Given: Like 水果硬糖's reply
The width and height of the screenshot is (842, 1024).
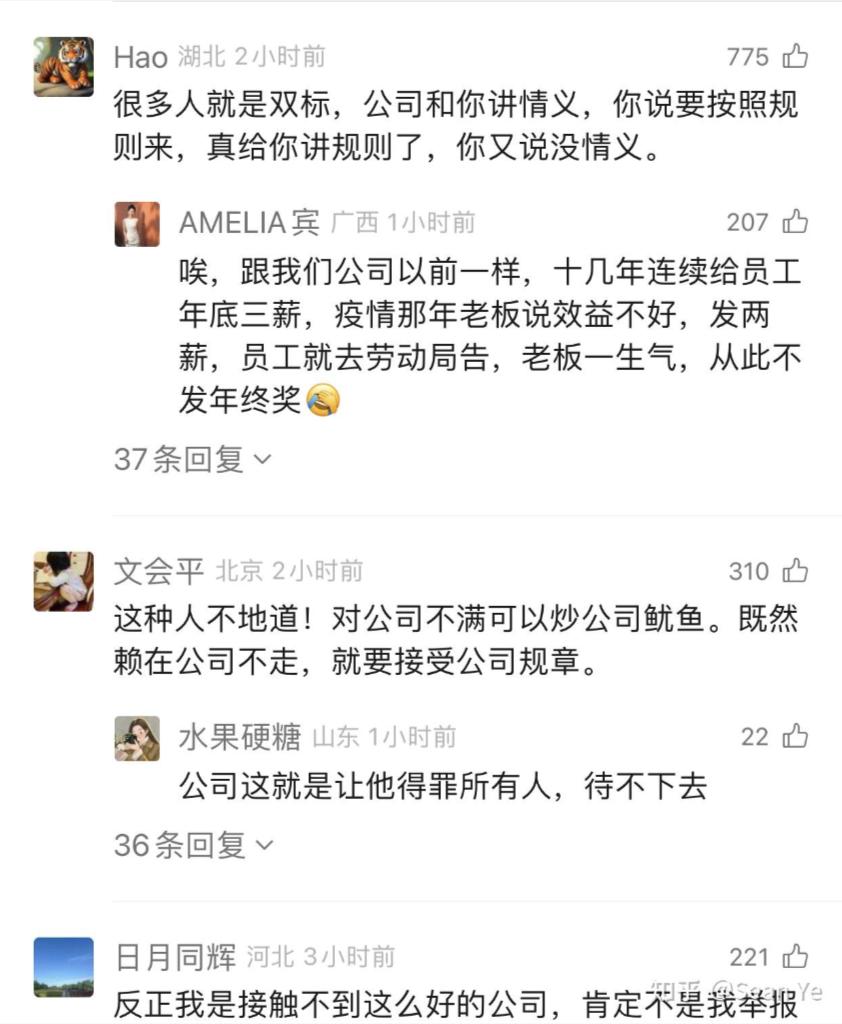Looking at the screenshot, I should pyautogui.click(x=795, y=737).
